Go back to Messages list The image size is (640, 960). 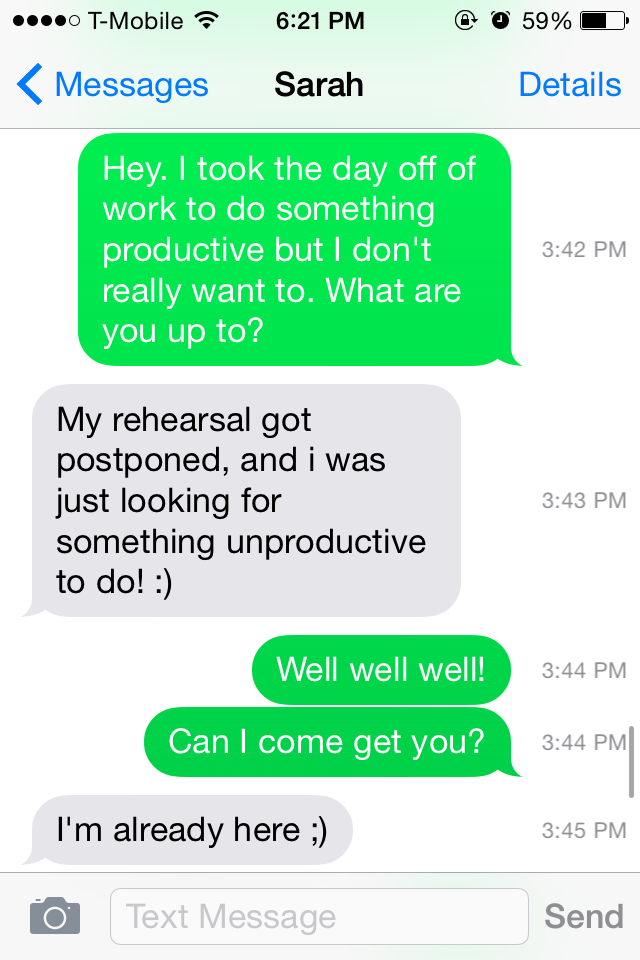(112, 86)
